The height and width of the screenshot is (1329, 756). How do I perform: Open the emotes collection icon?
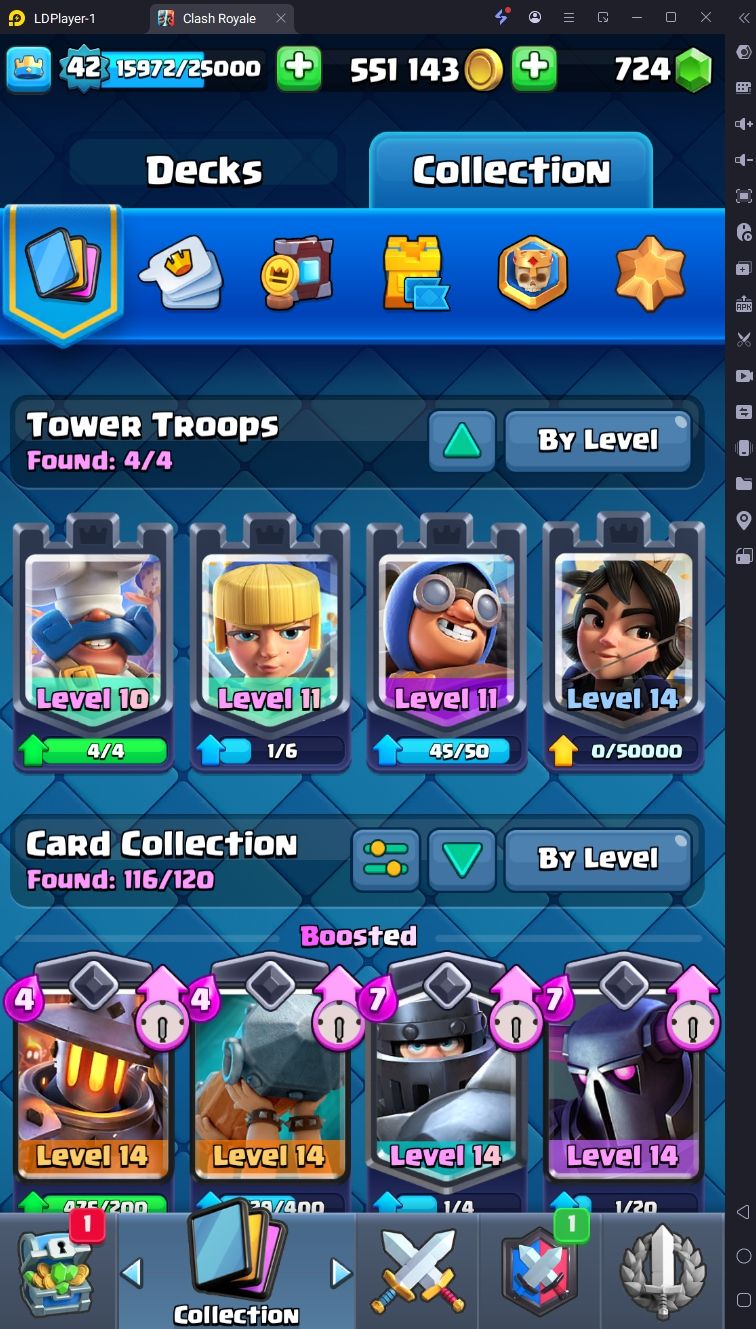tap(180, 271)
